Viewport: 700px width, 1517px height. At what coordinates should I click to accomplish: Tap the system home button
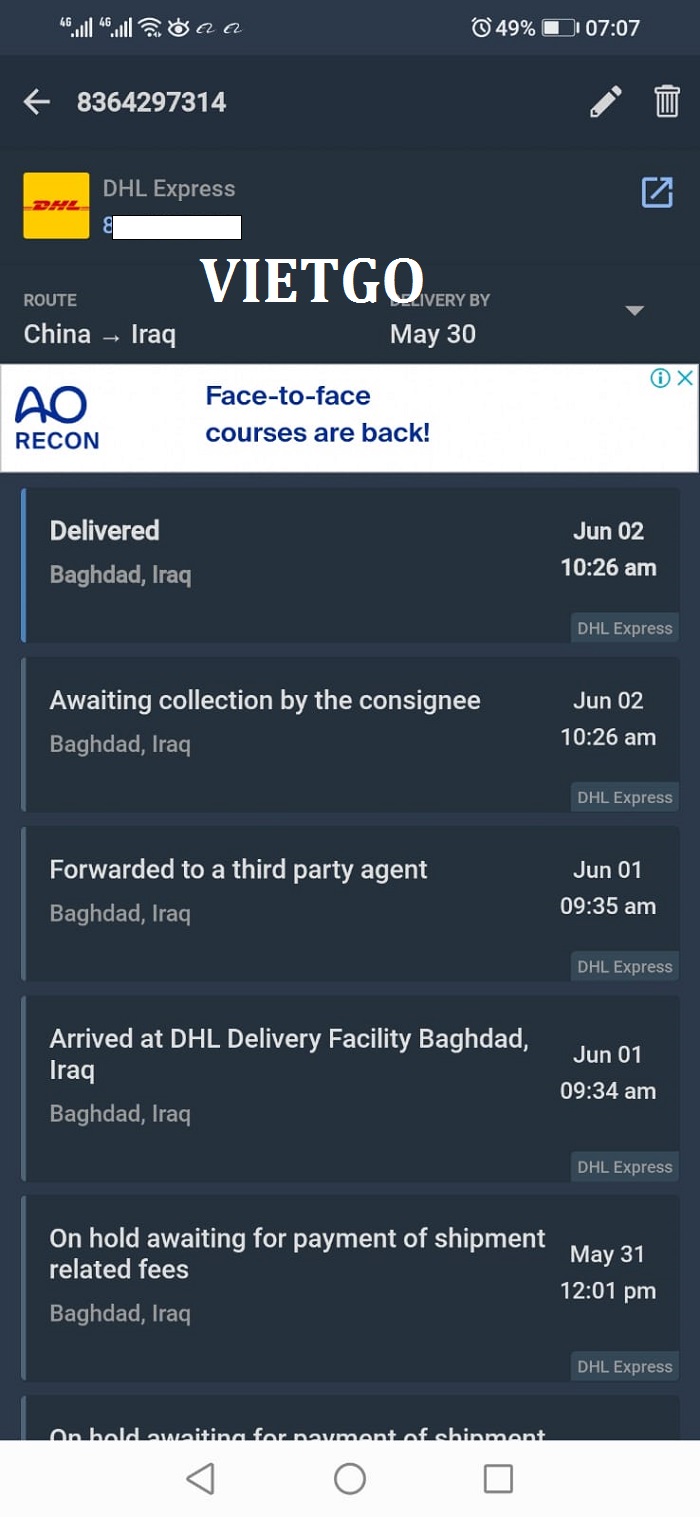coord(350,1478)
